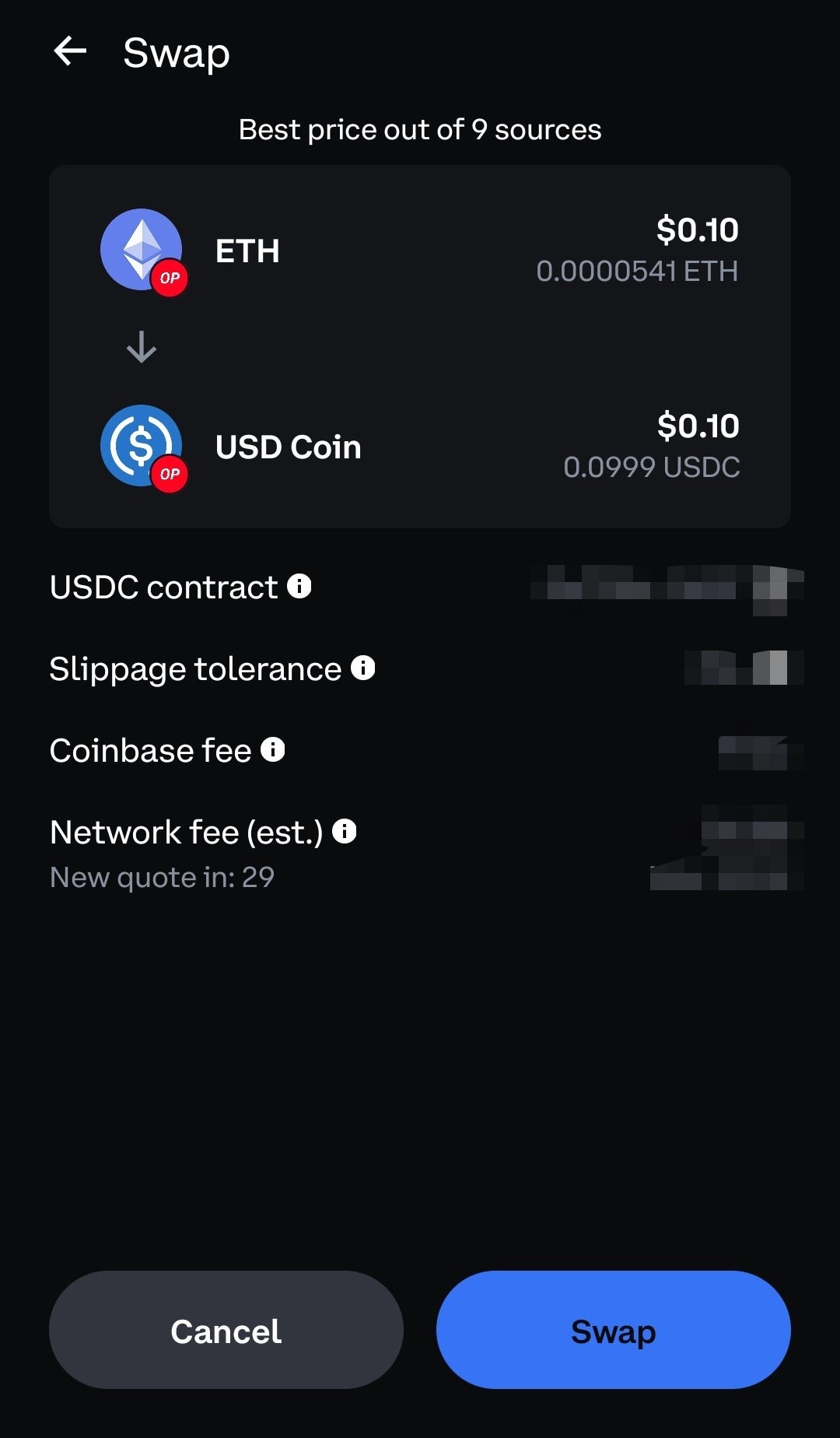Image resolution: width=840 pixels, height=1438 pixels.
Task: Click the 0.0000541 ETH amount
Action: tap(637, 272)
